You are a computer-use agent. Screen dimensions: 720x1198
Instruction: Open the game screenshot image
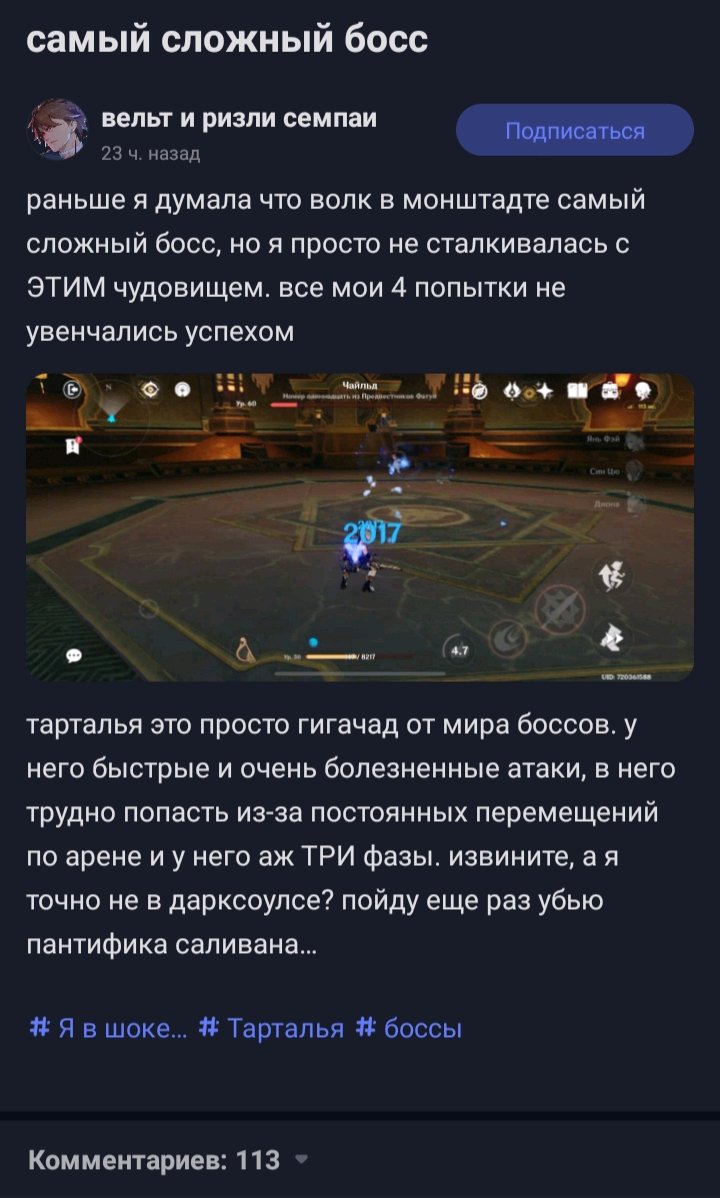[x=359, y=527]
